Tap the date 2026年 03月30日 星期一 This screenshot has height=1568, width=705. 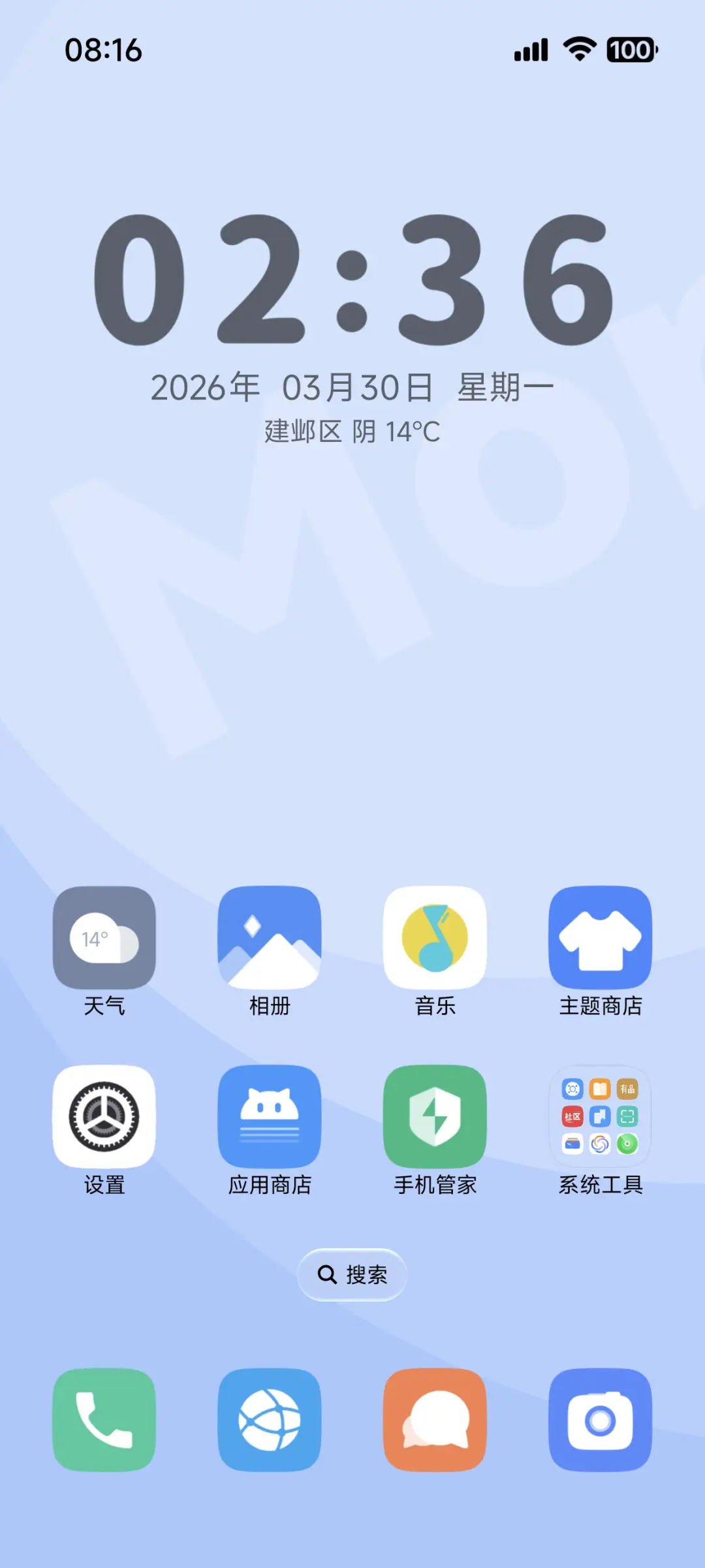pos(352,386)
